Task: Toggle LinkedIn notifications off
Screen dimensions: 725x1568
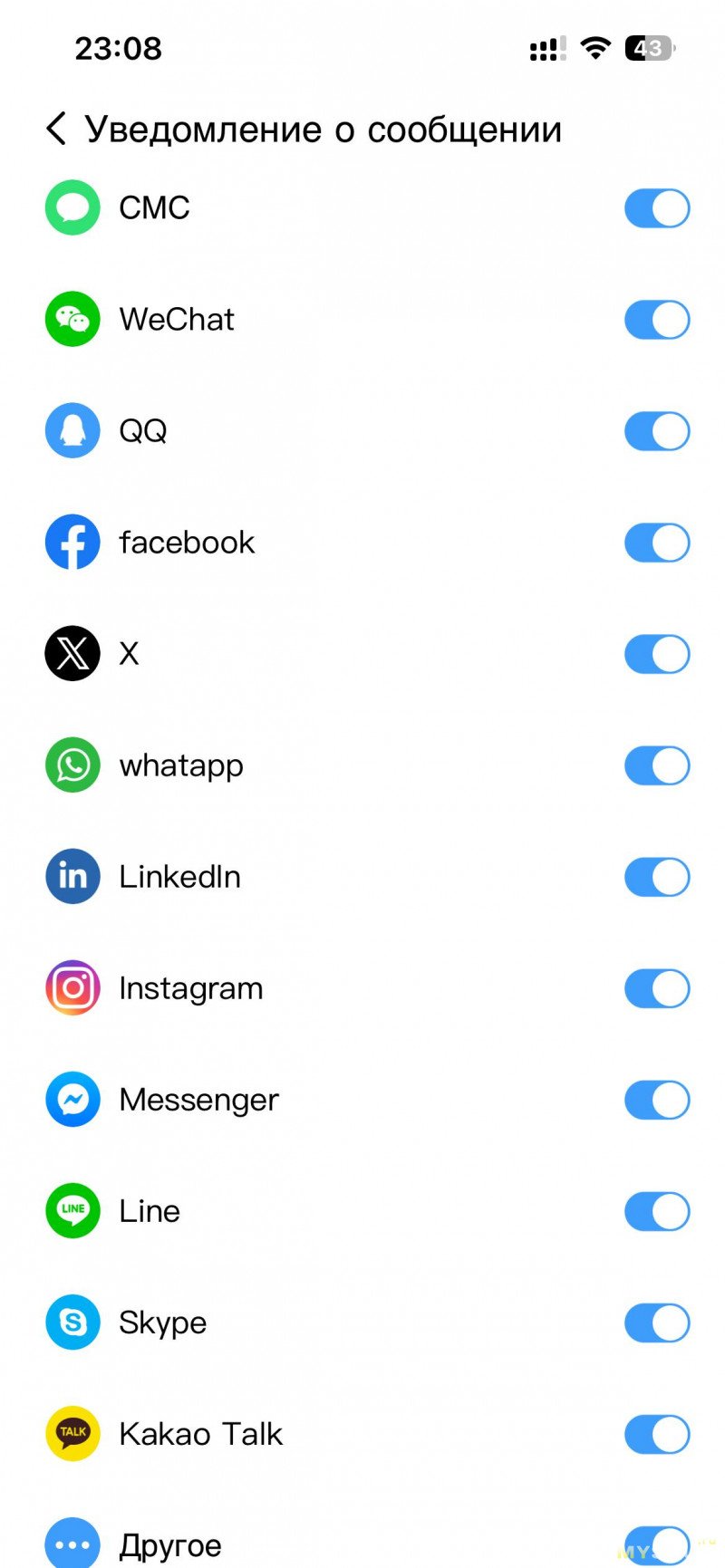Action: tap(657, 877)
